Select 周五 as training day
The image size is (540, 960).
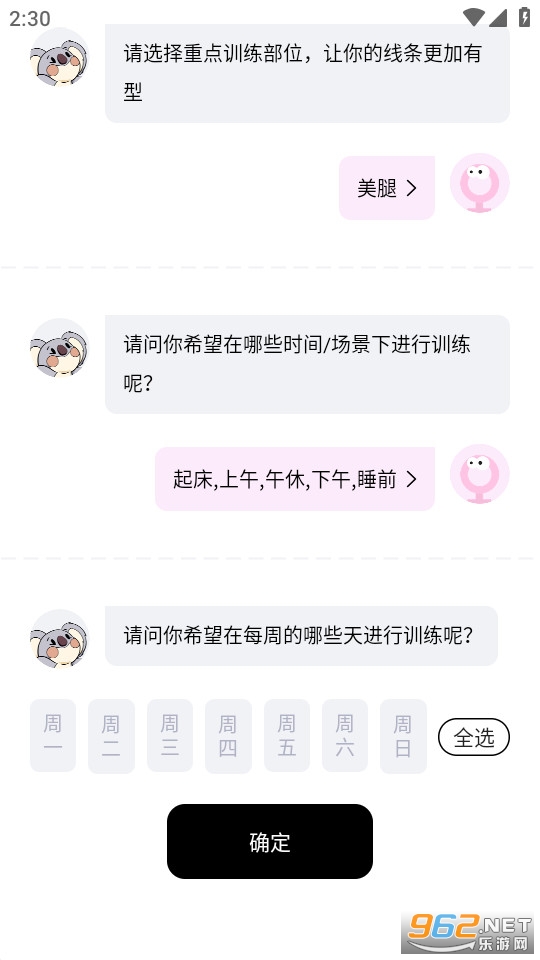[287, 735]
